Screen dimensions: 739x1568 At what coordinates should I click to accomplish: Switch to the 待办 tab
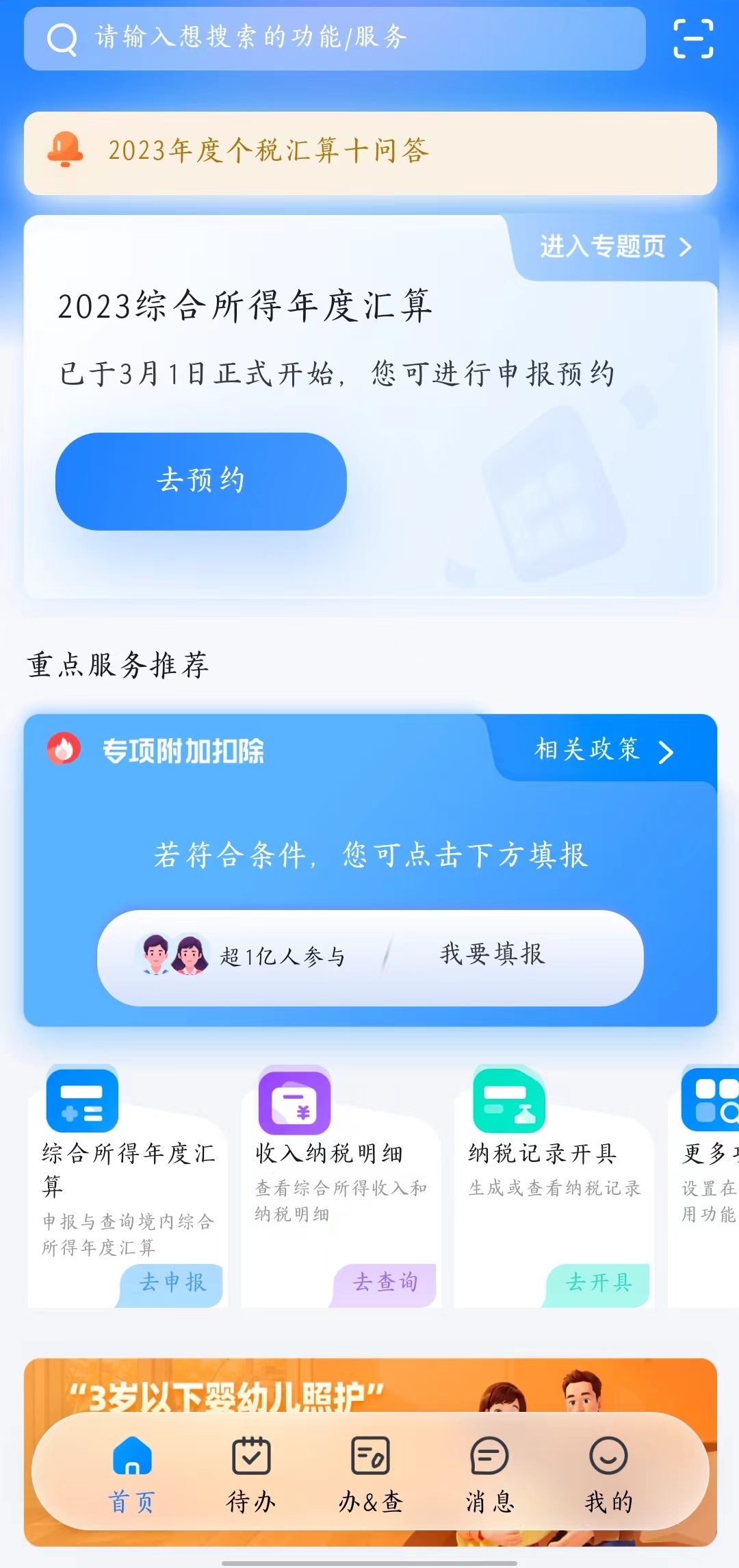(x=251, y=1472)
